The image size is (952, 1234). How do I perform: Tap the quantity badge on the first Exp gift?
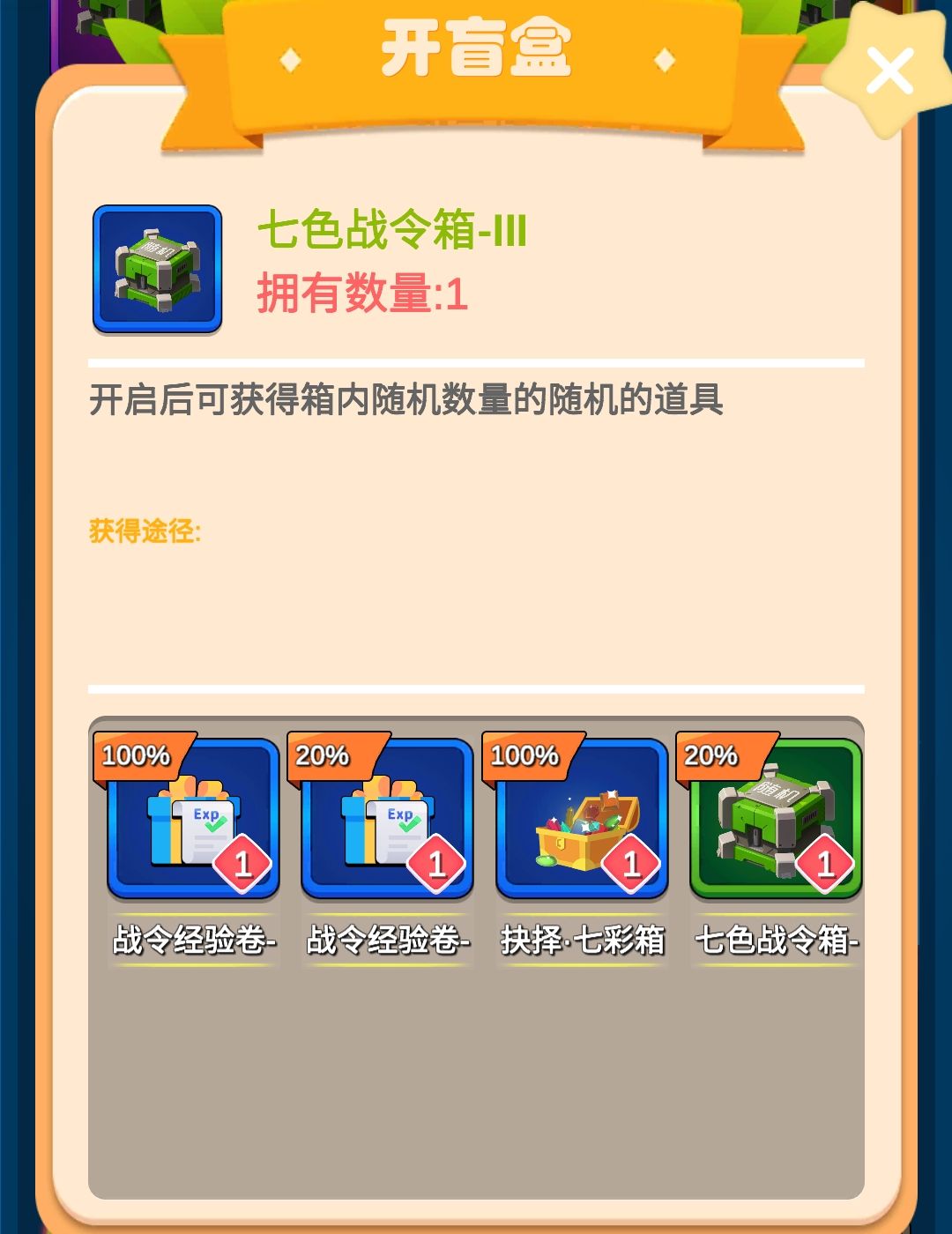coord(244,865)
